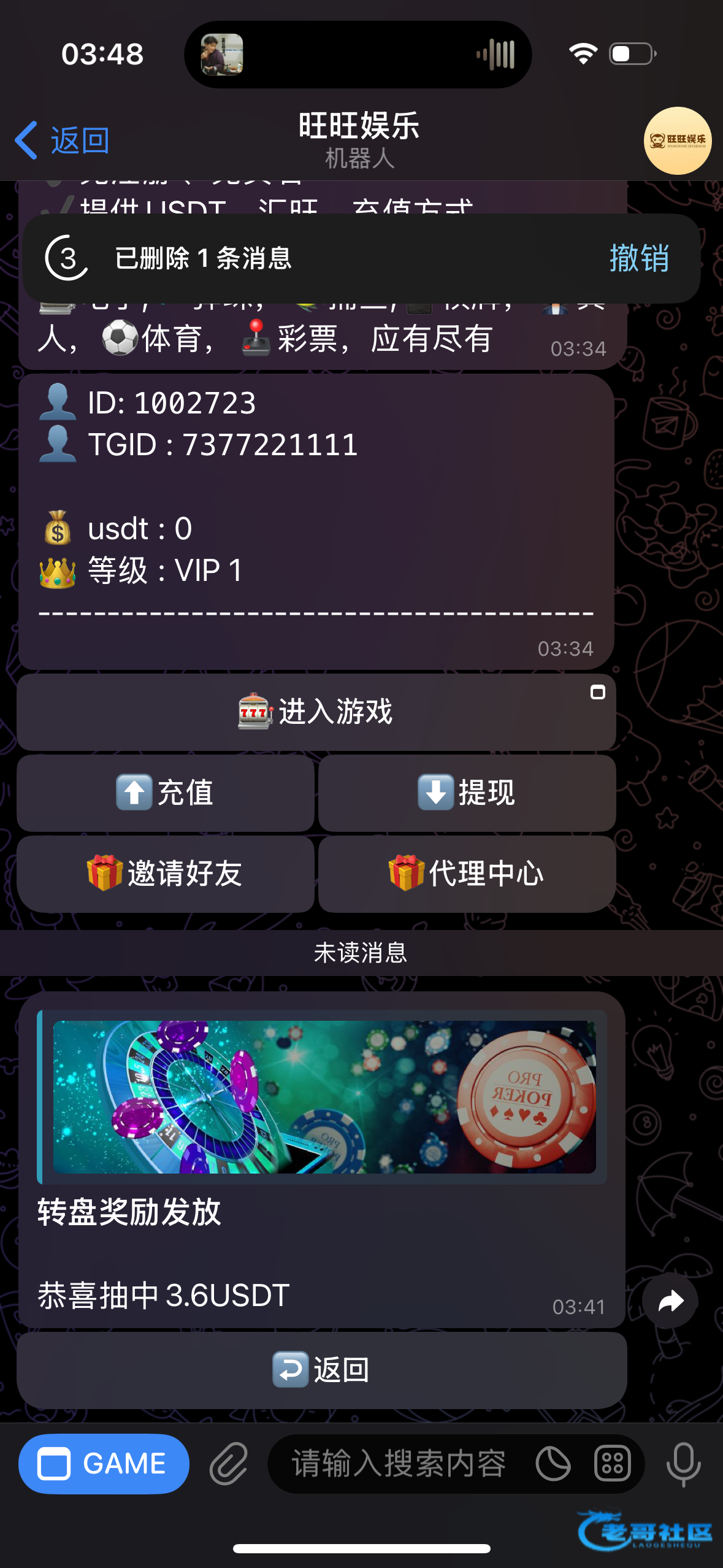Forward the 转盘奖励发放 message
The width and height of the screenshot is (723, 1568).
click(x=670, y=1301)
